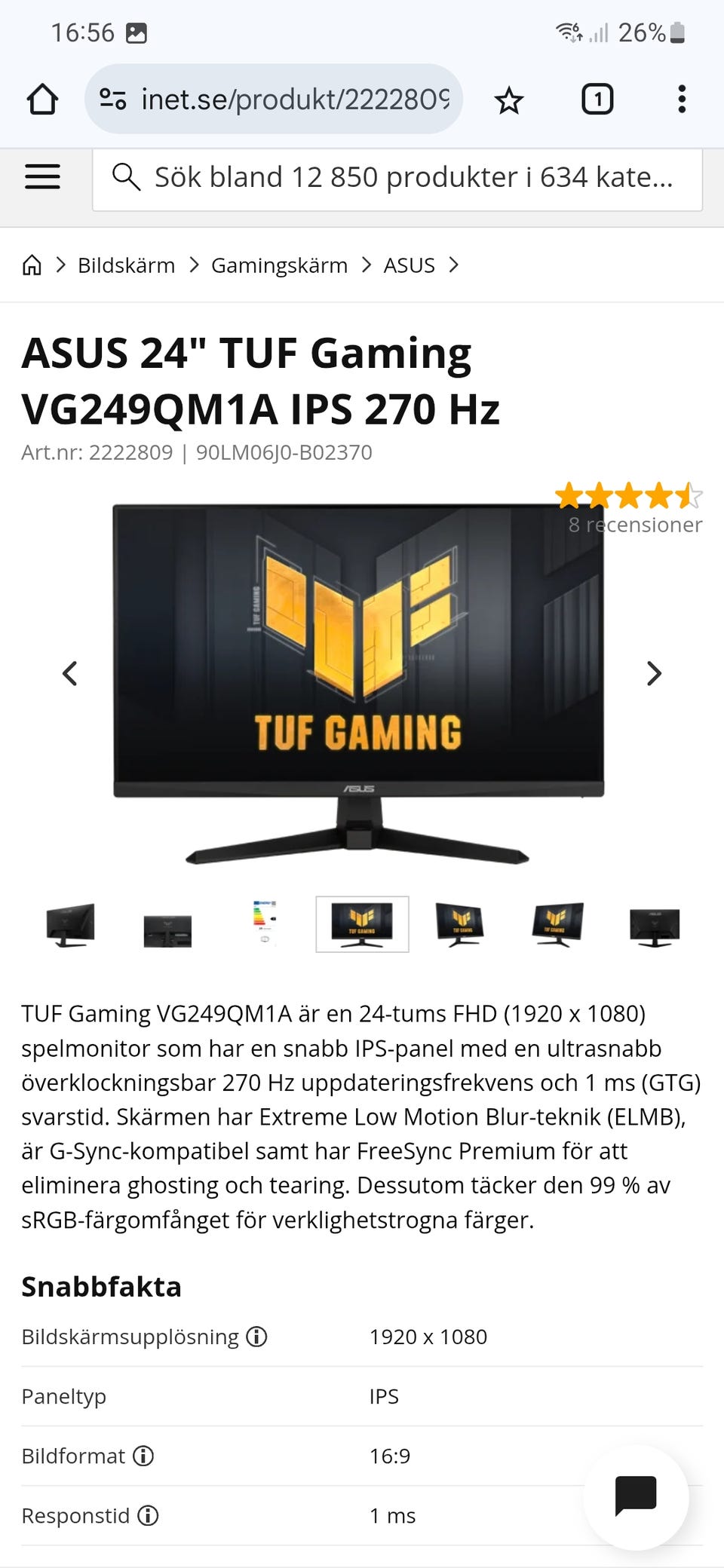Show the previous product image
The width and height of the screenshot is (724, 1568).
(x=70, y=673)
